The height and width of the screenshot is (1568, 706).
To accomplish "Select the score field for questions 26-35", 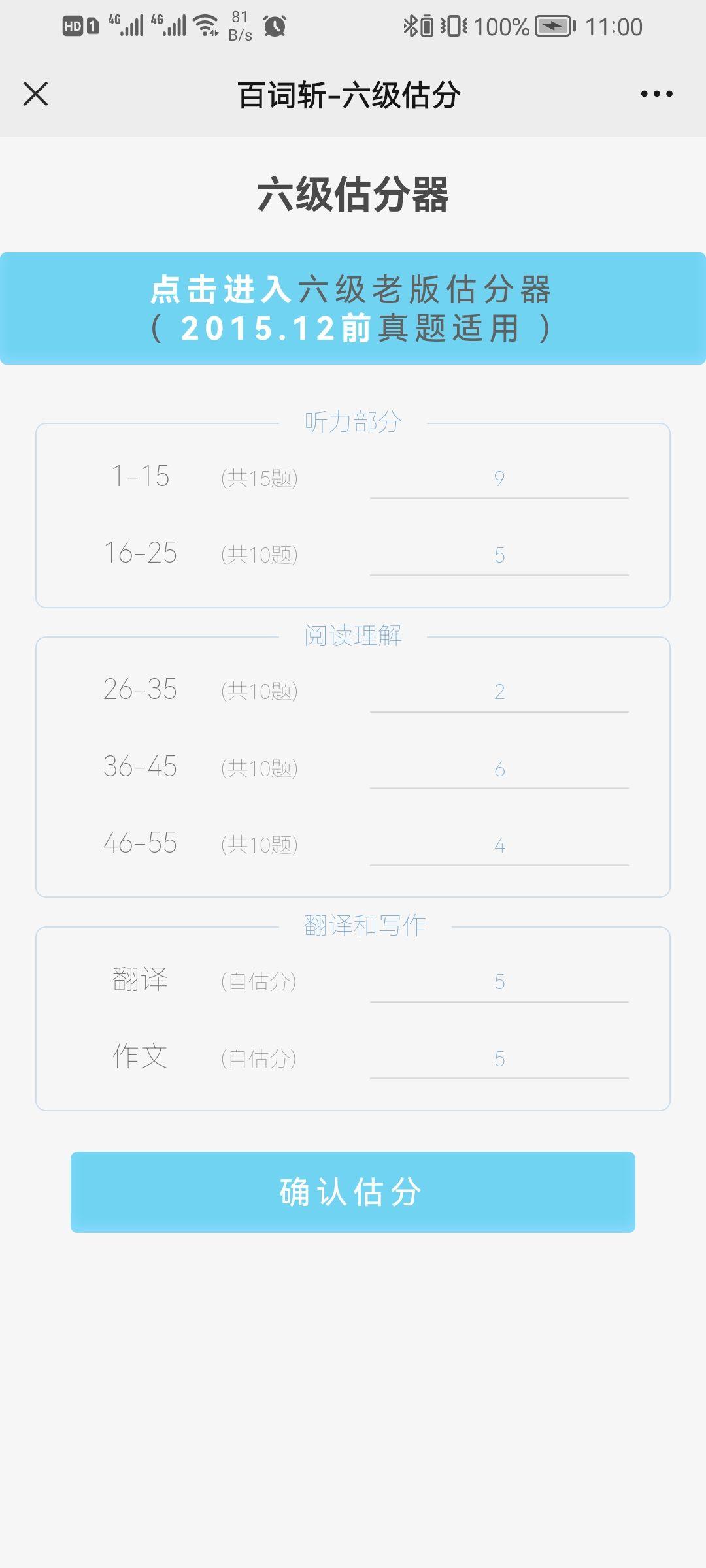I will click(499, 691).
